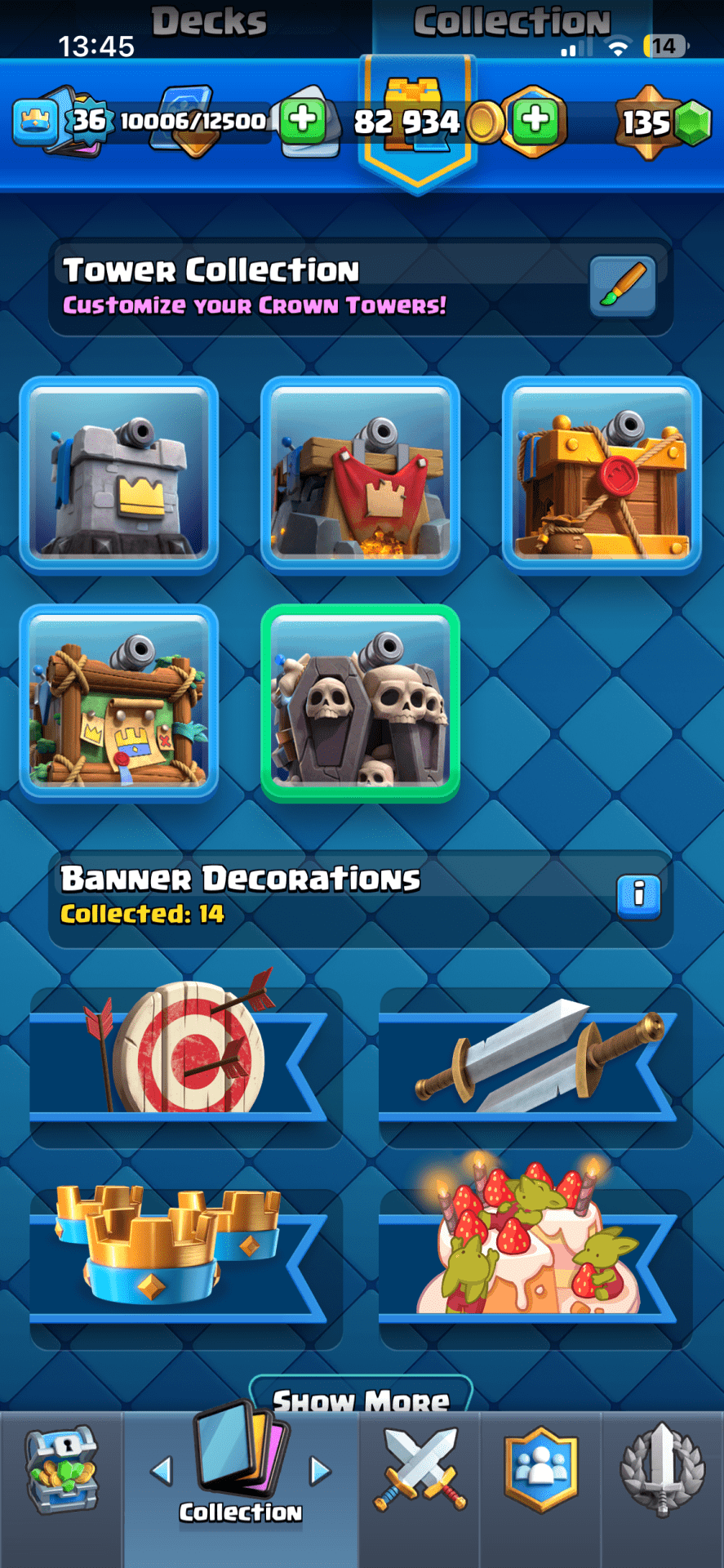This screenshot has height=1568, width=724.
Task: Add gold with the green plus button
Action: 535,119
